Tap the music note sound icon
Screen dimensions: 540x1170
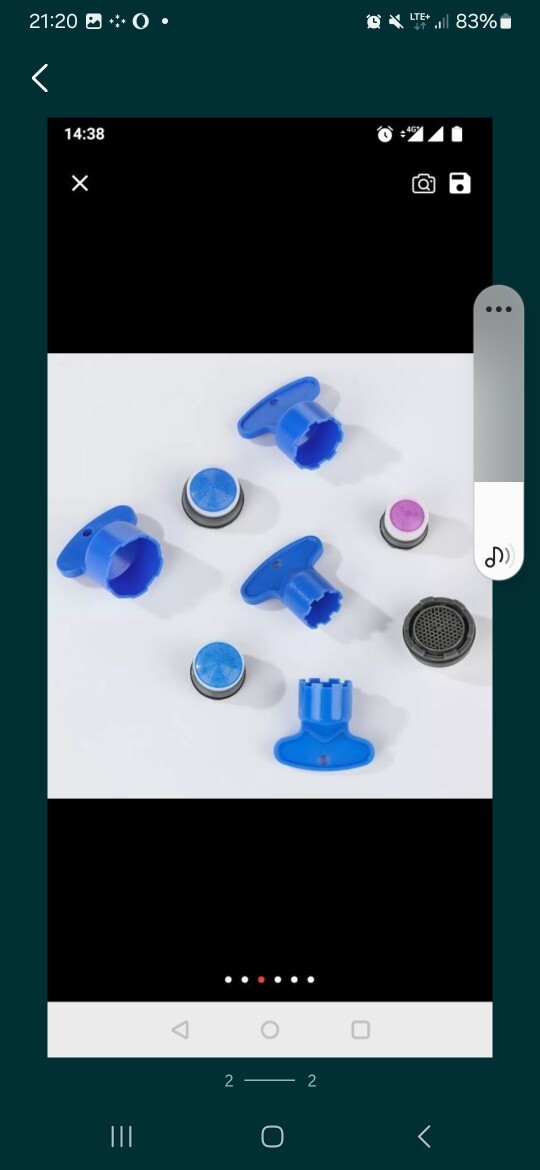coord(497,556)
